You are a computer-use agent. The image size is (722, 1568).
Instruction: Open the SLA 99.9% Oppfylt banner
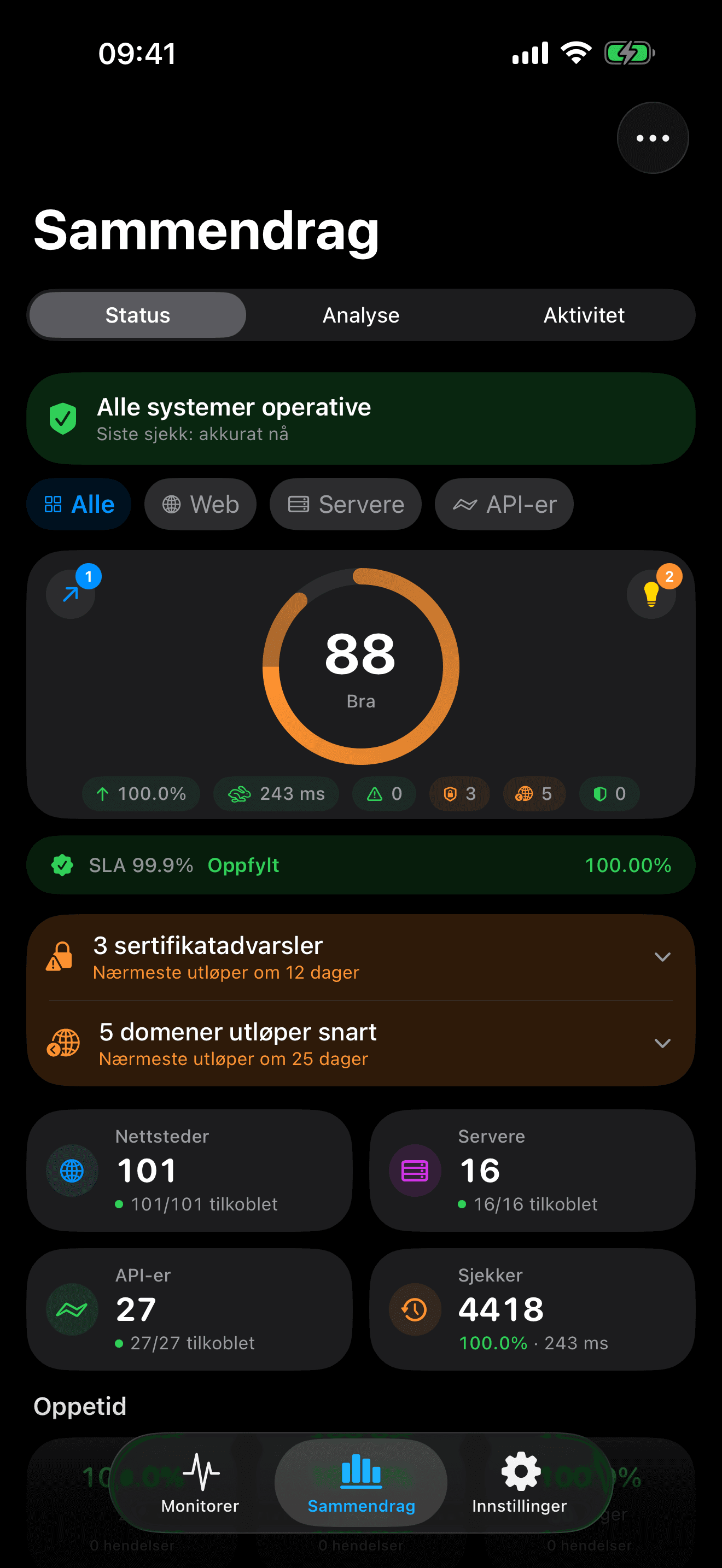360,864
